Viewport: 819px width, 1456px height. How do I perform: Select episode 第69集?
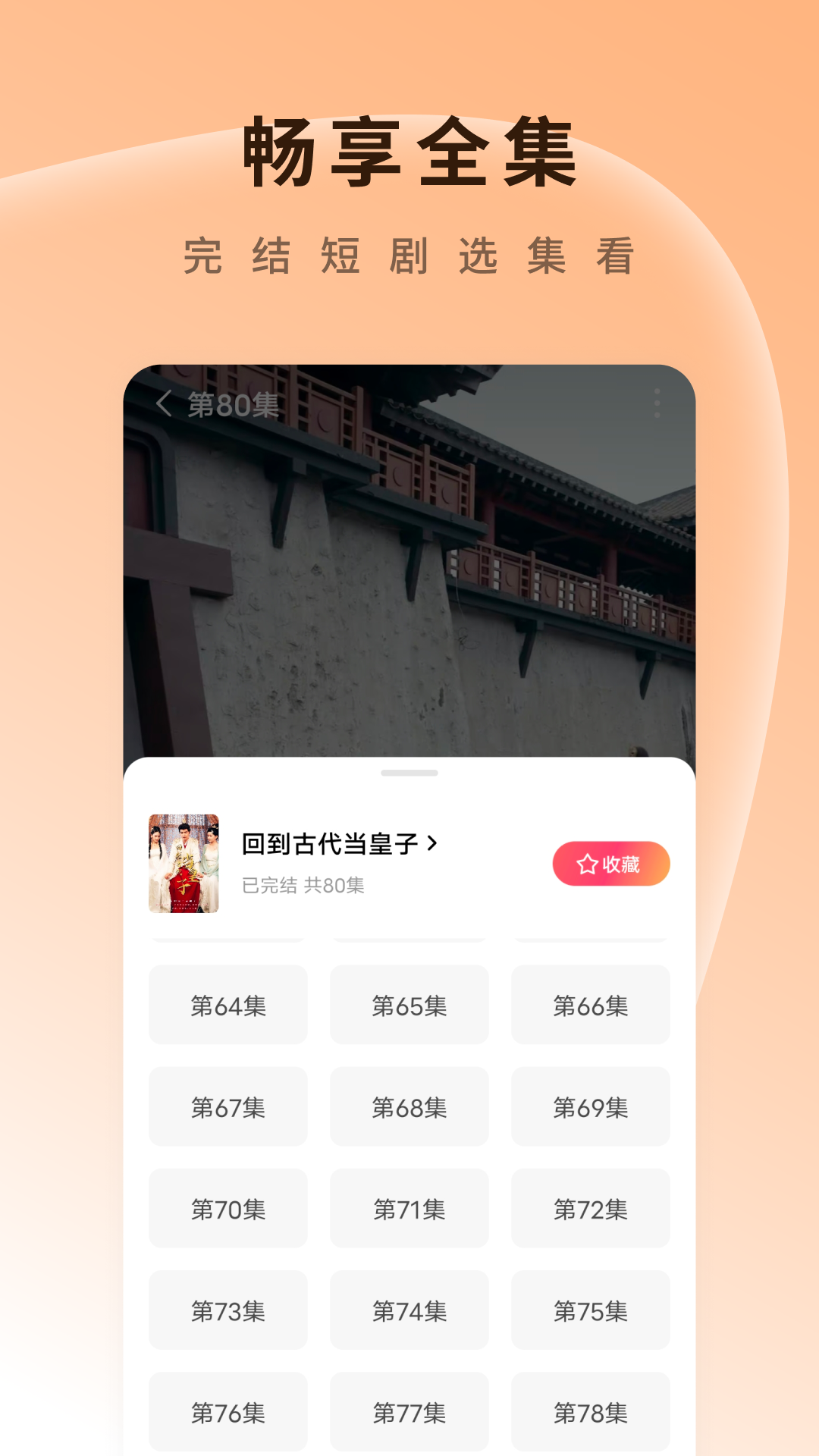coord(591,1107)
